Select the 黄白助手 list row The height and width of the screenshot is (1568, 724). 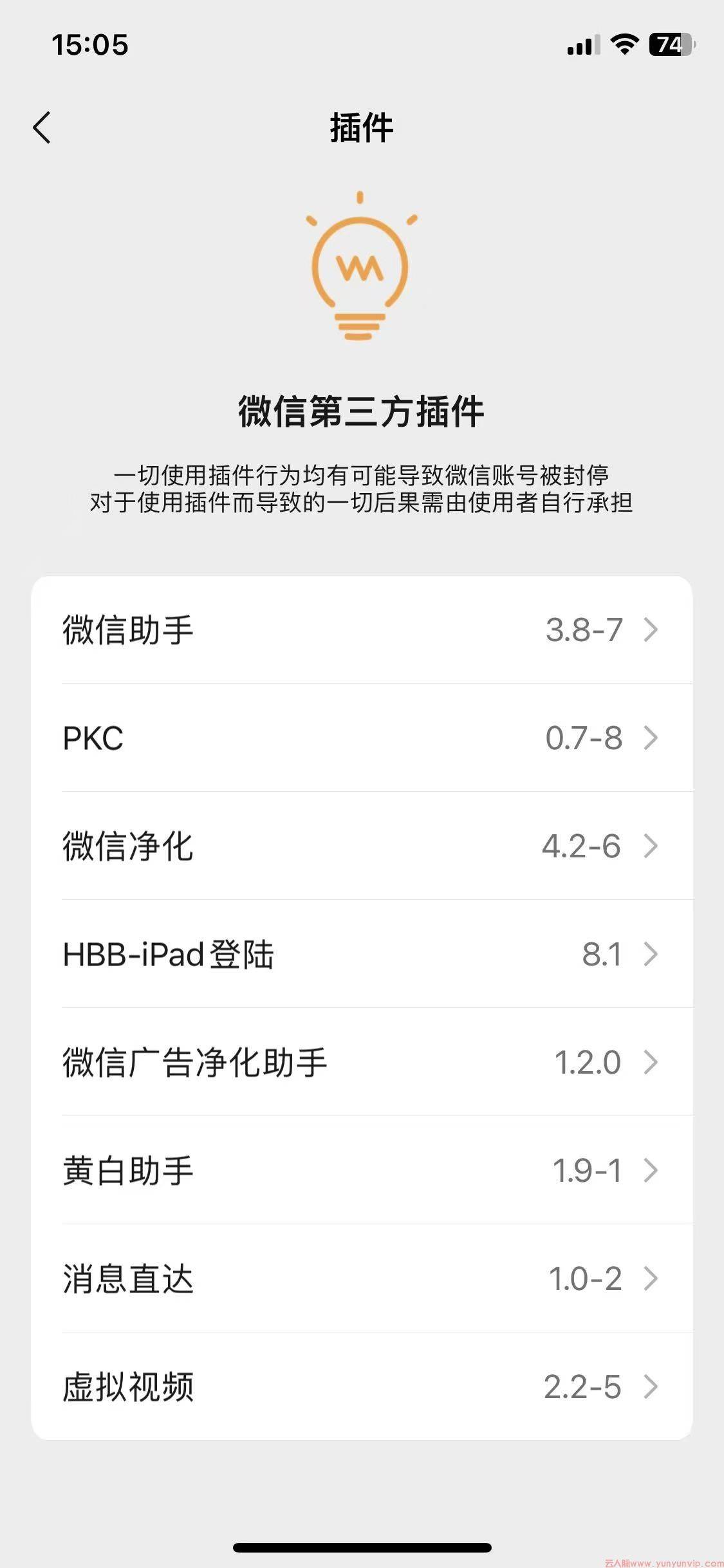pos(362,1170)
